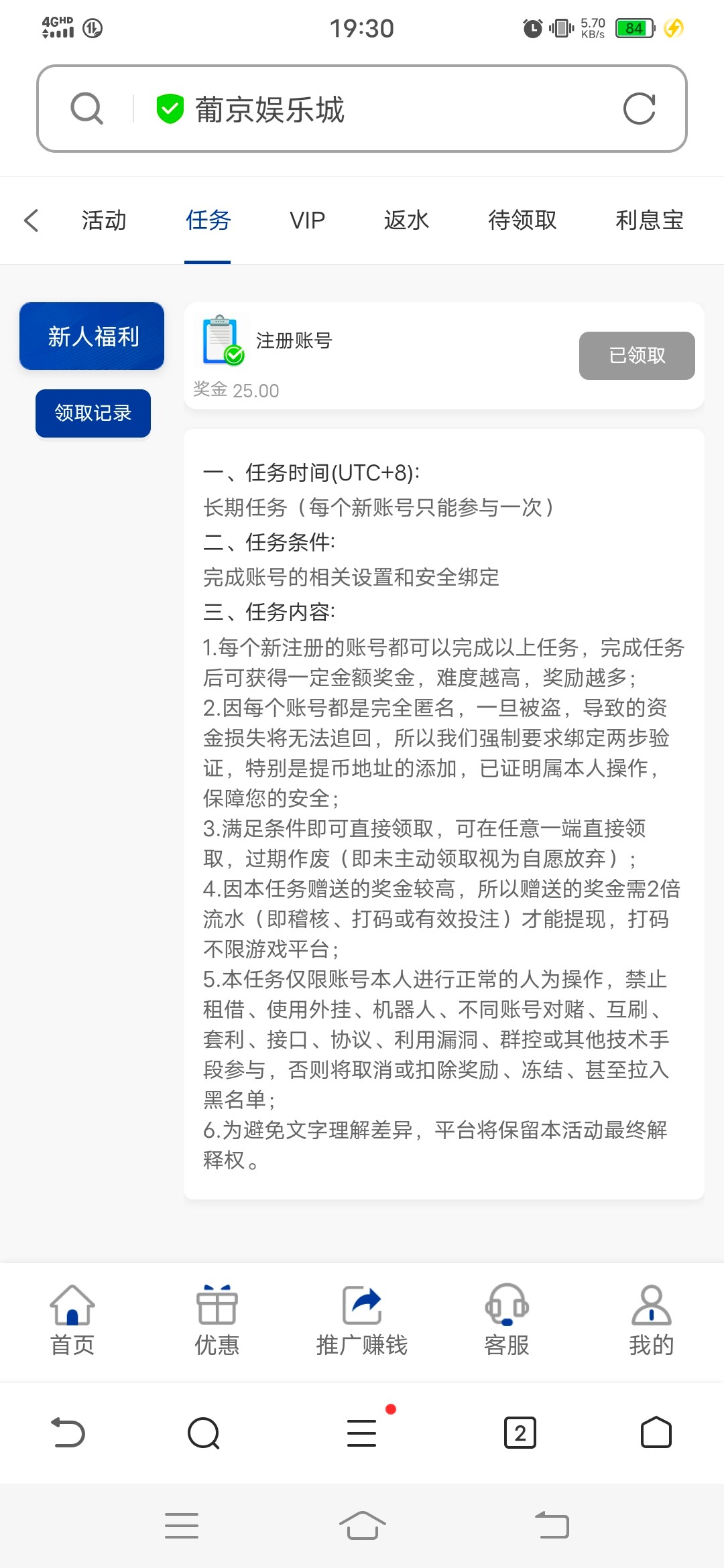Open the browser menu with red dot
Viewport: 724px width, 1568px height.
(362, 1433)
